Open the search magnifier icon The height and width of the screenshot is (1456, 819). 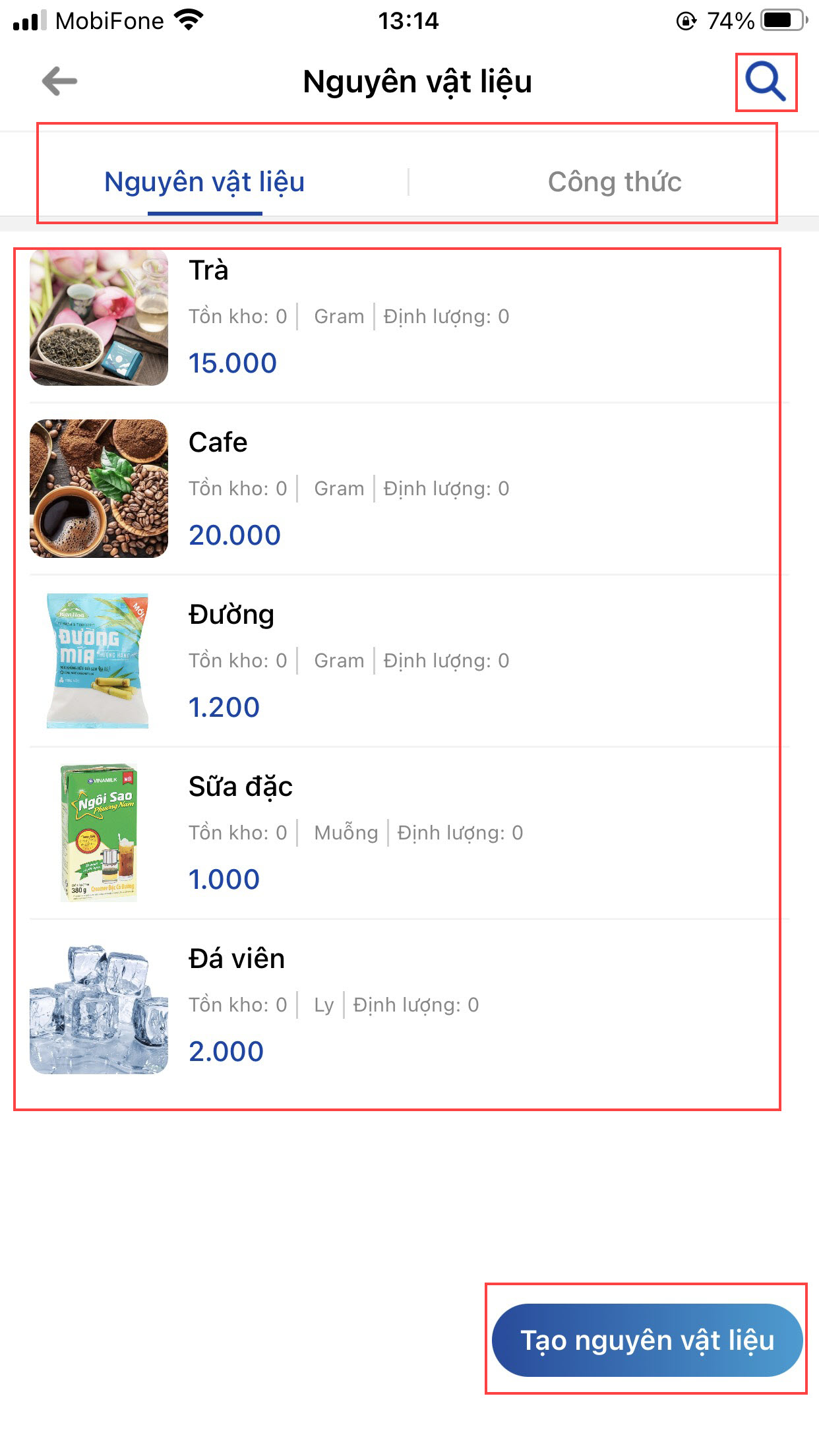click(765, 82)
